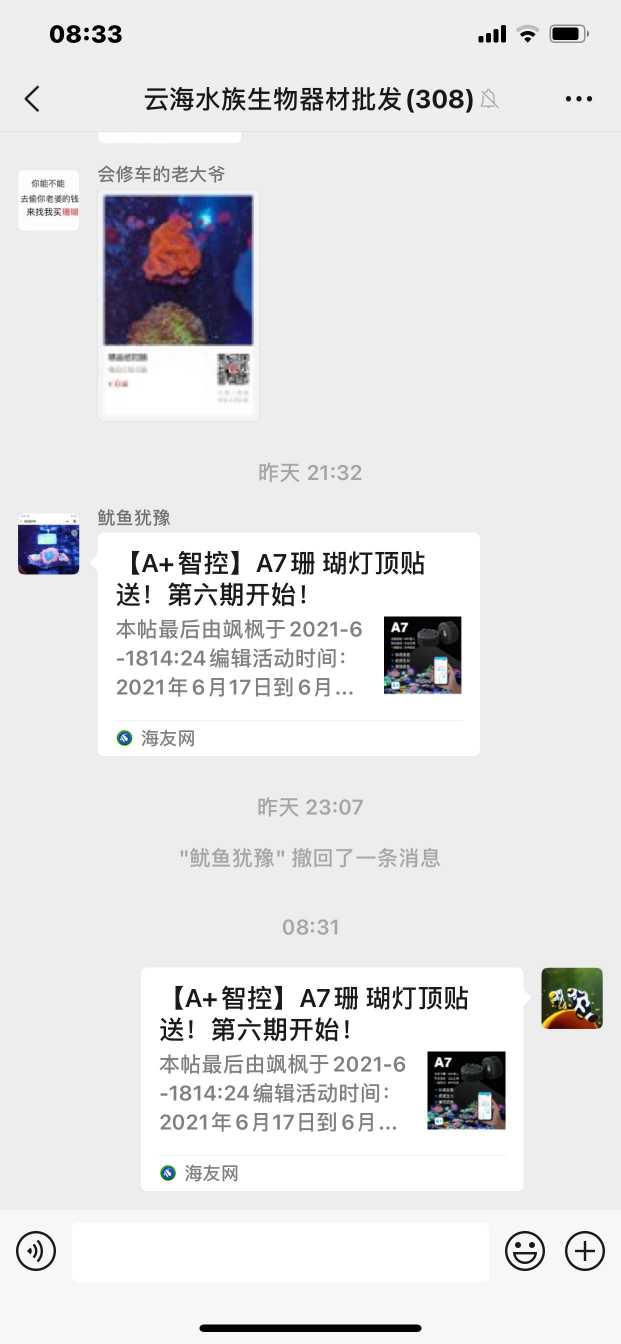Screen dimensions: 621x1344
Task: View 鱿鱼犹豫's profile avatar
Action: point(48,544)
